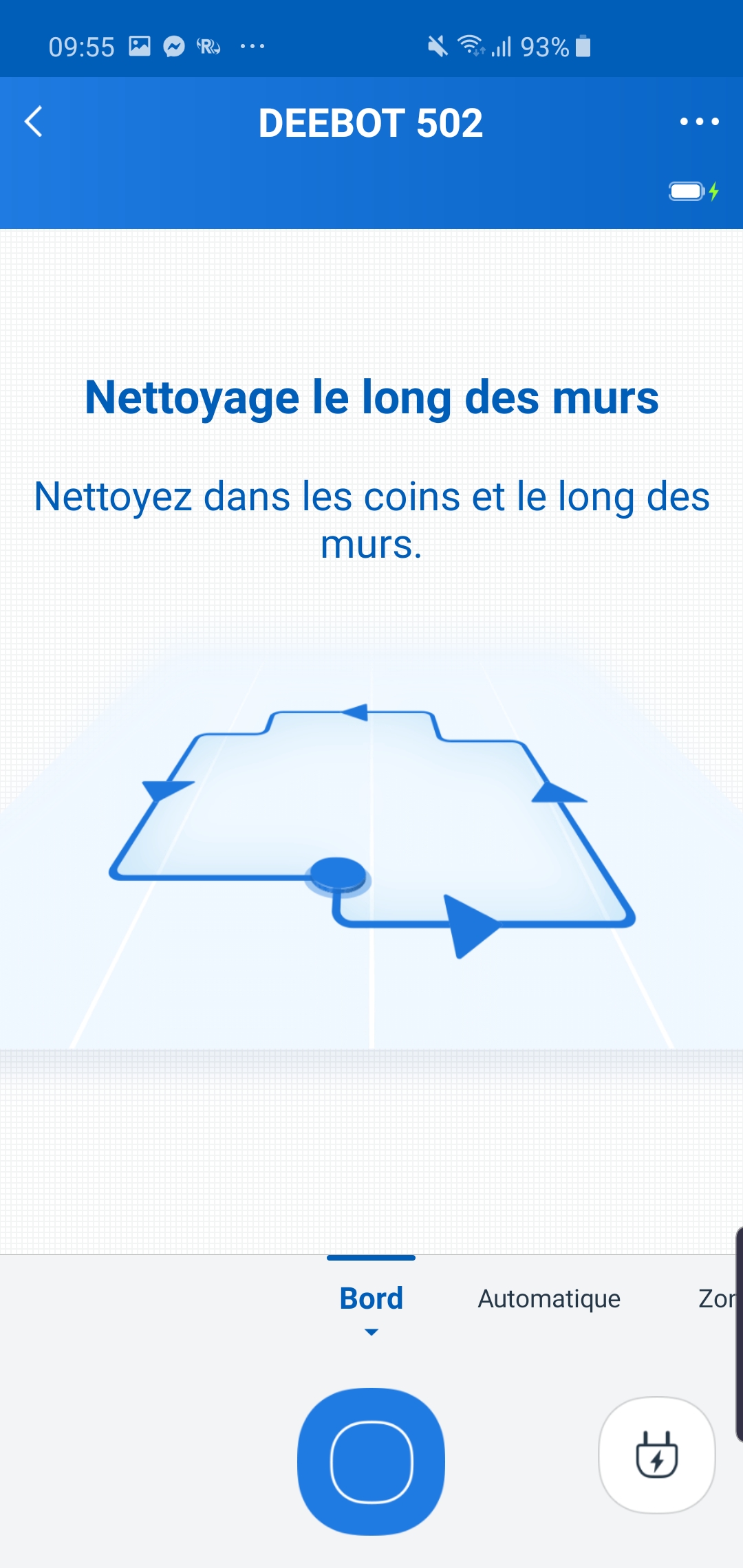
Task: Open the three-dot overflow menu
Action: [699, 122]
